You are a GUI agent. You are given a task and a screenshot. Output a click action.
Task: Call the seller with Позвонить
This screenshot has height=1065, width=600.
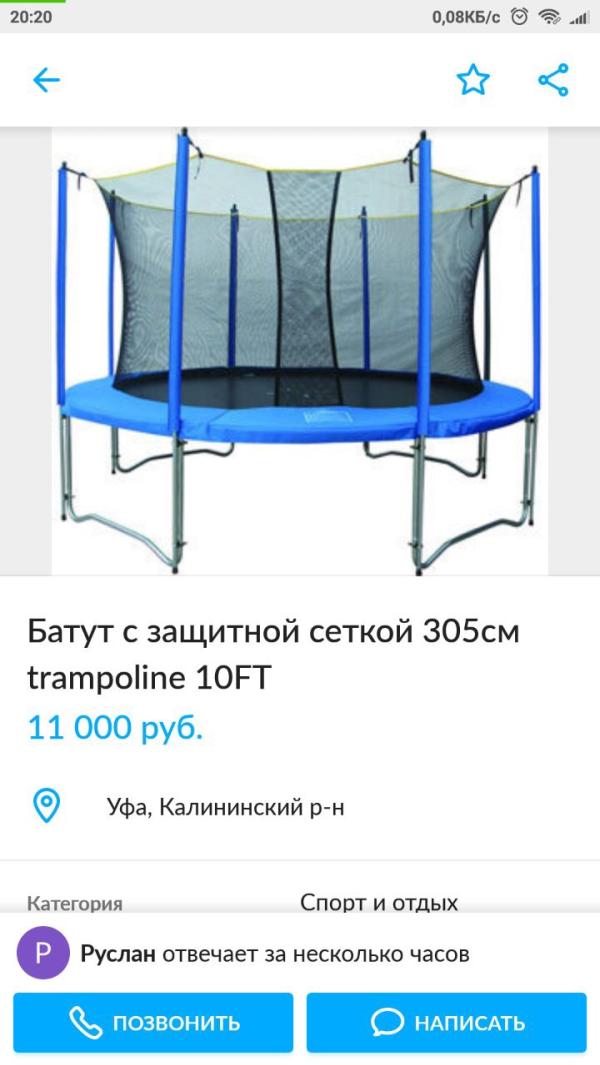pyautogui.click(x=153, y=1022)
